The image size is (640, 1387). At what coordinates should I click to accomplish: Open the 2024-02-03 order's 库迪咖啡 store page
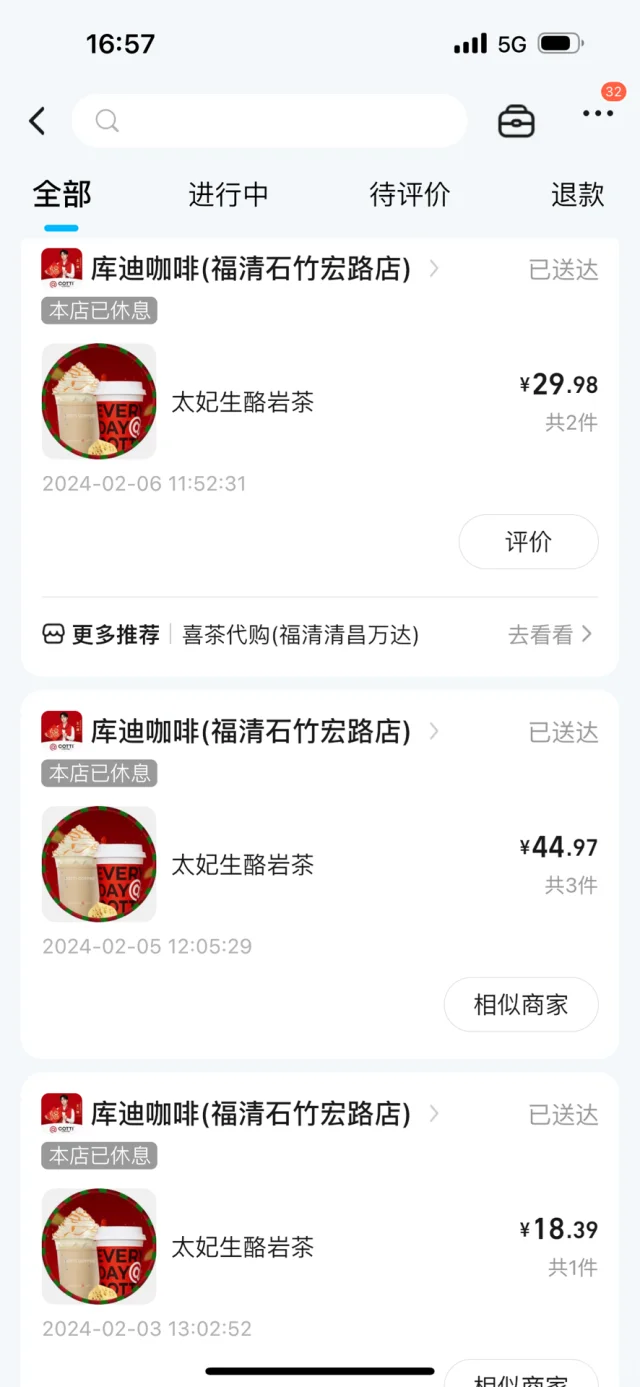[250, 1114]
